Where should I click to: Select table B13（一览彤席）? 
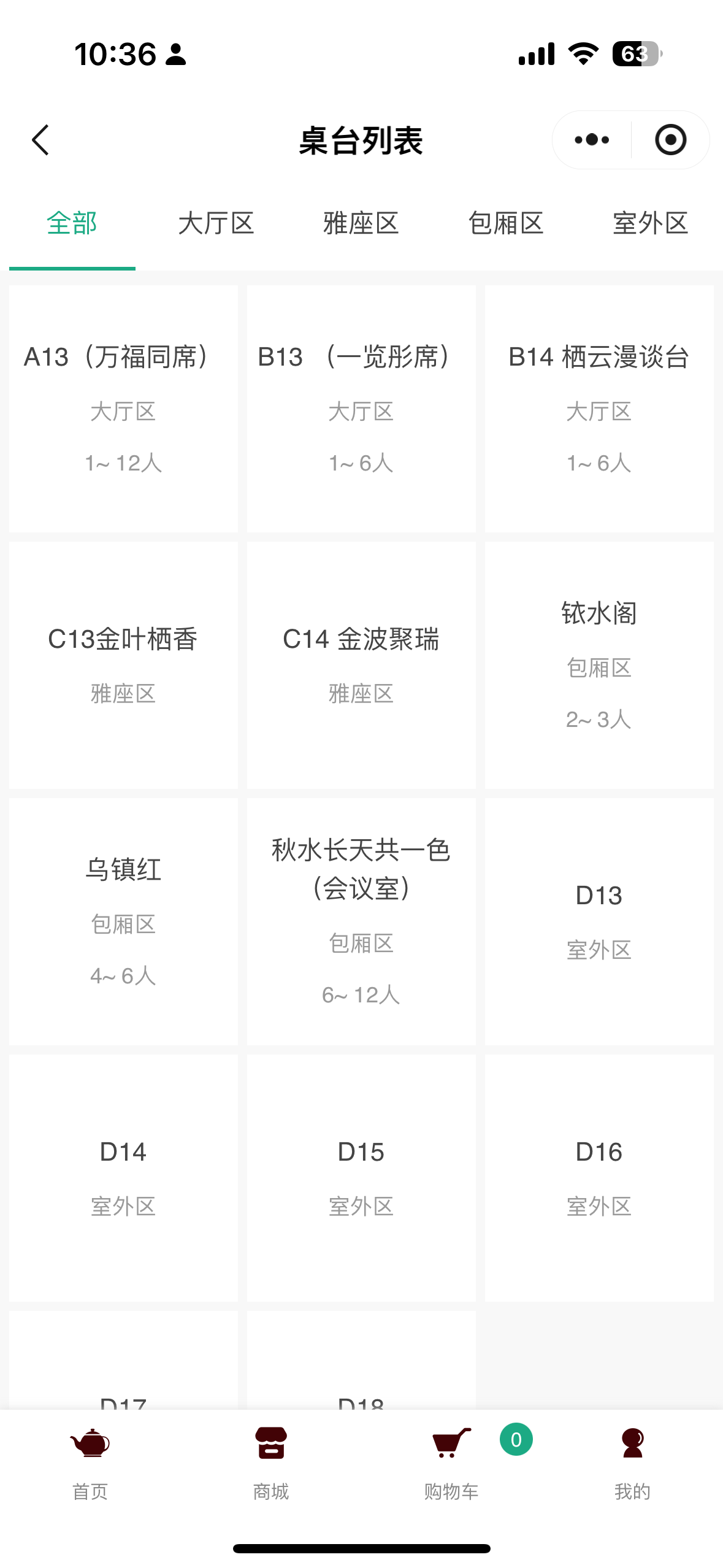tap(361, 409)
